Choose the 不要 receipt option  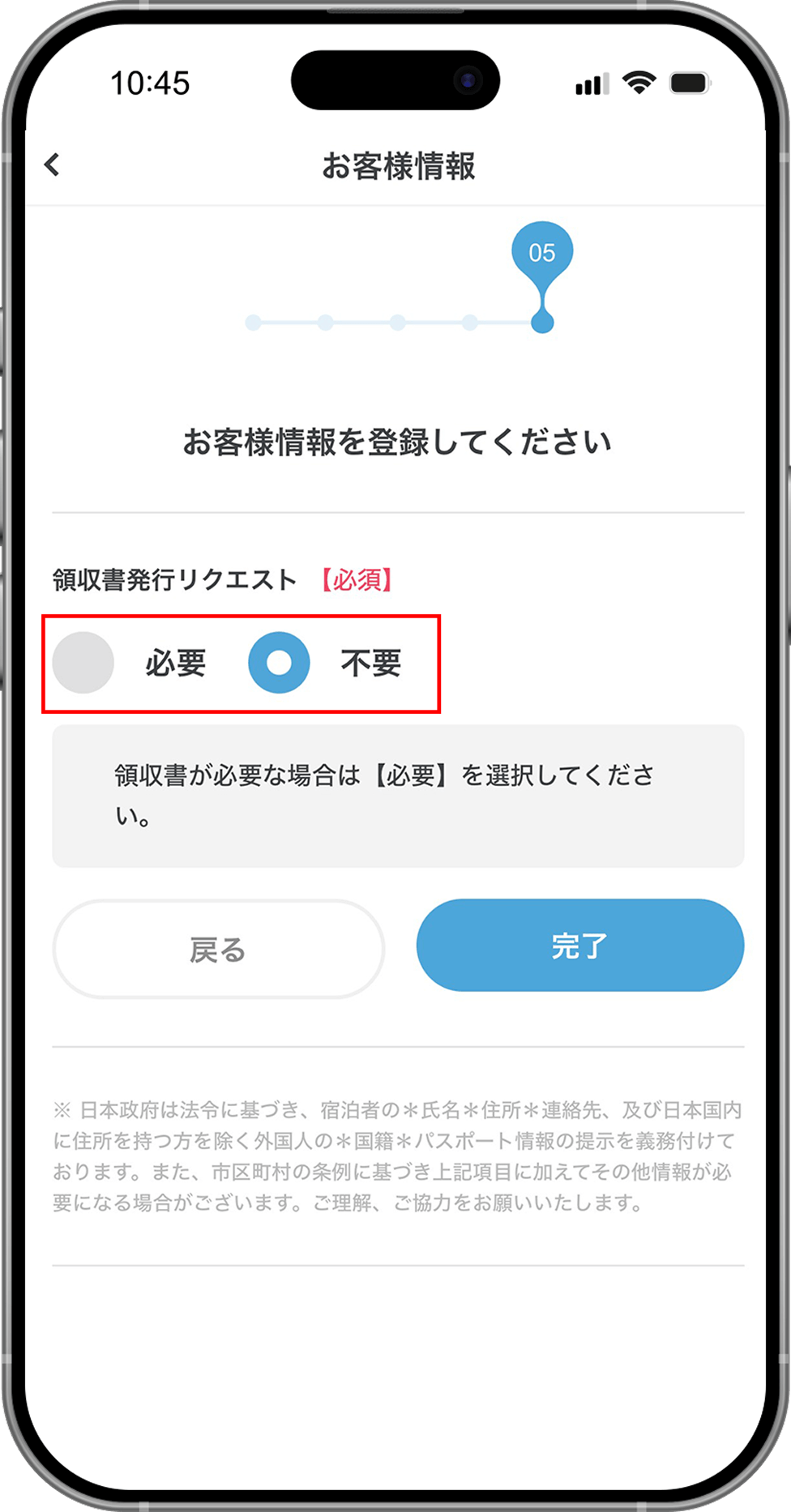tap(279, 663)
